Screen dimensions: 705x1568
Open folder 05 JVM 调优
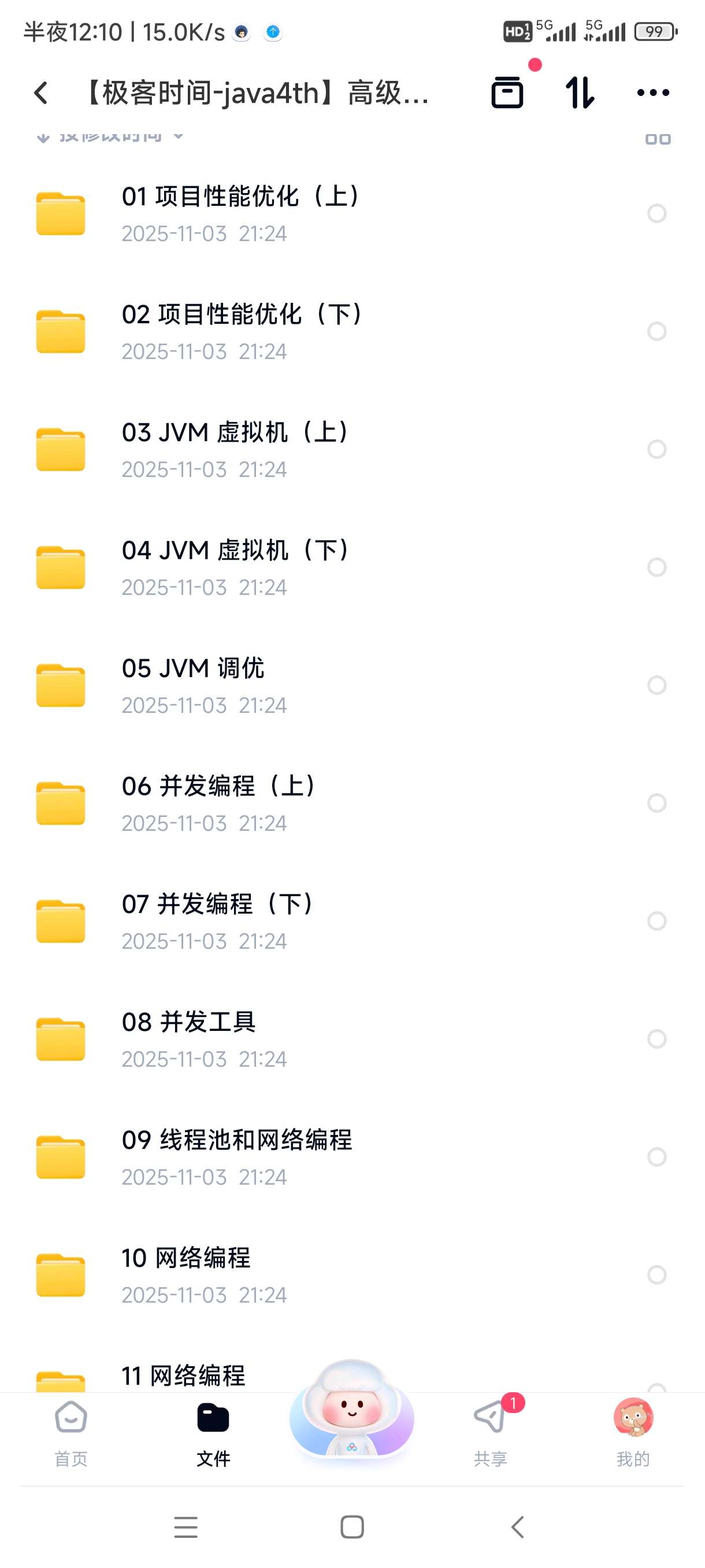click(x=193, y=685)
